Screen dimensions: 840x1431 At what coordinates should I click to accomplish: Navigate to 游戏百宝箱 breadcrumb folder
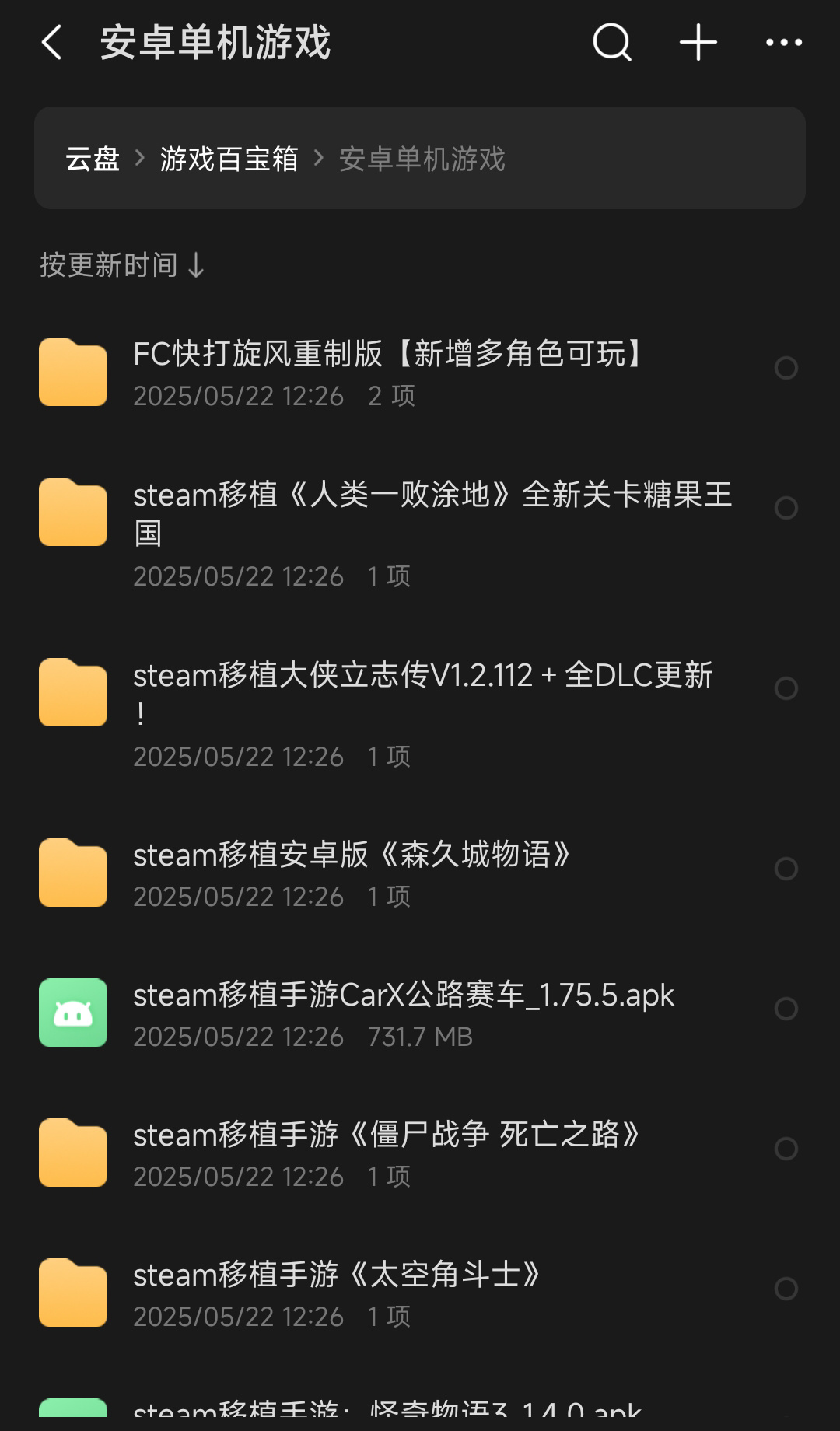pyautogui.click(x=229, y=159)
